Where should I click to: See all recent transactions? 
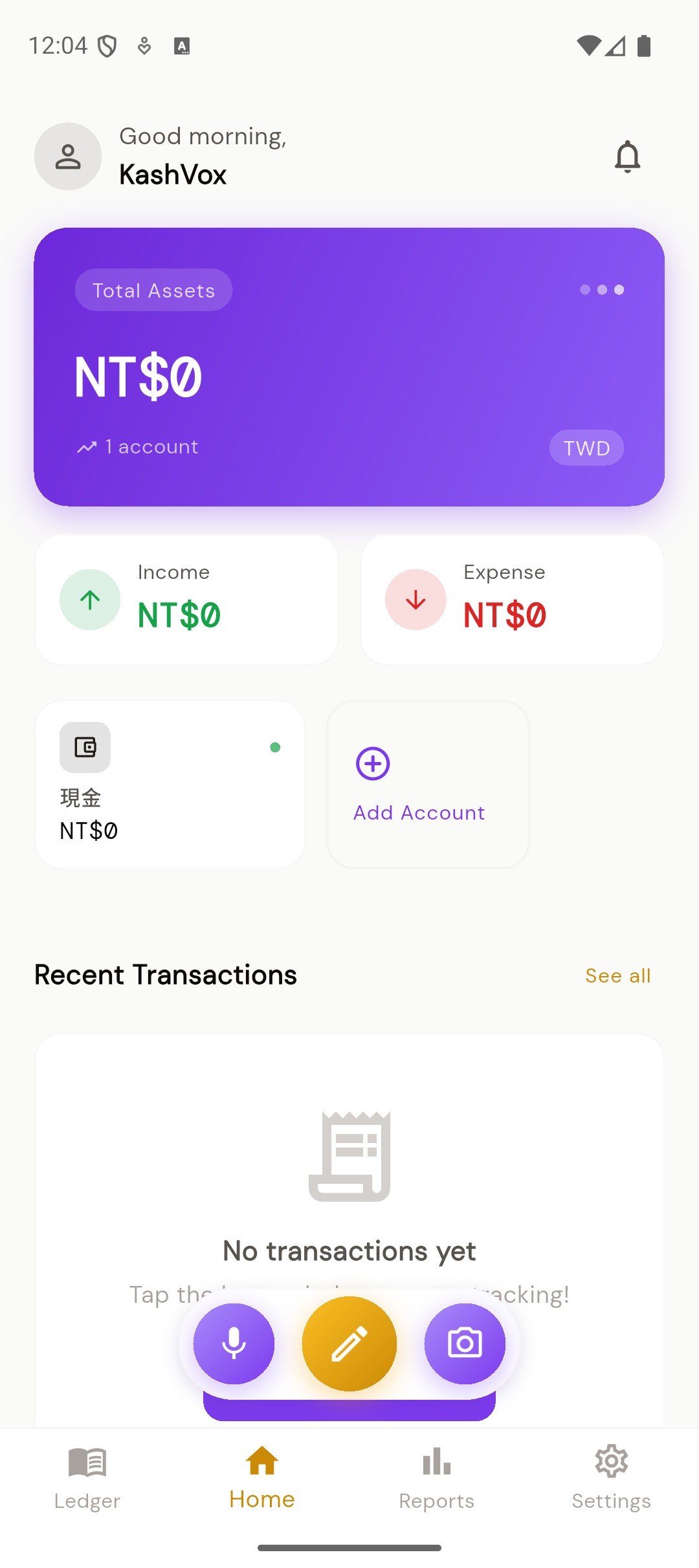click(617, 975)
